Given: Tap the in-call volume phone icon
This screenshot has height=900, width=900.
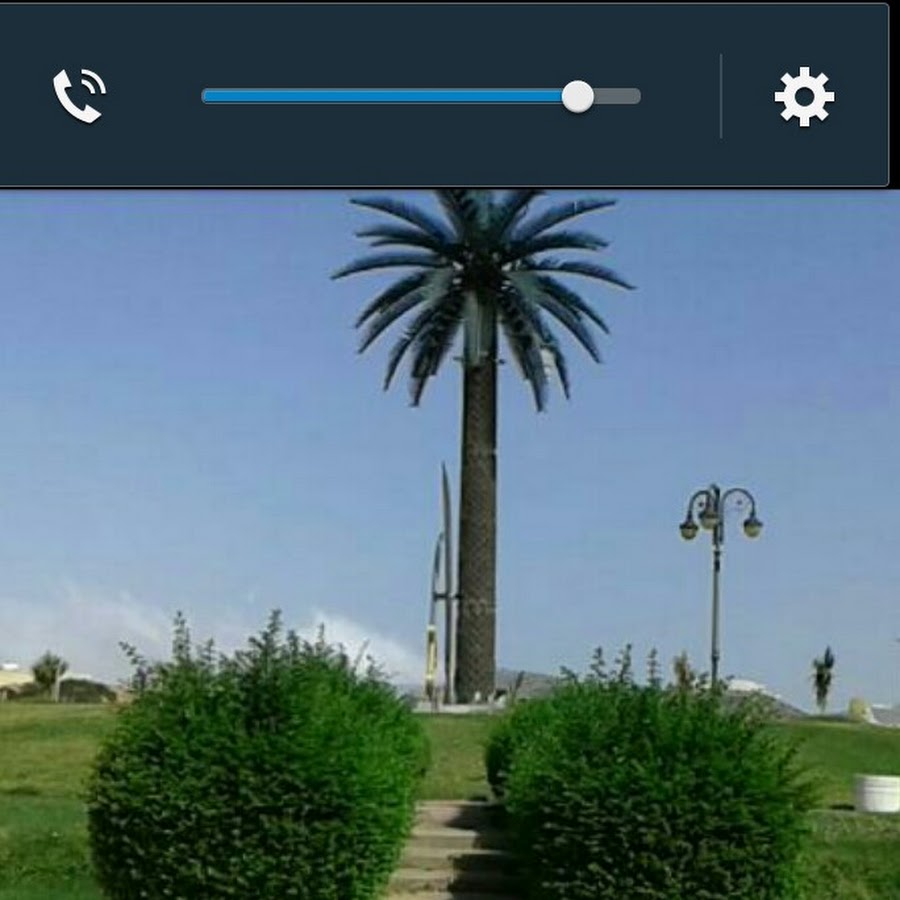Looking at the screenshot, I should tap(79, 96).
